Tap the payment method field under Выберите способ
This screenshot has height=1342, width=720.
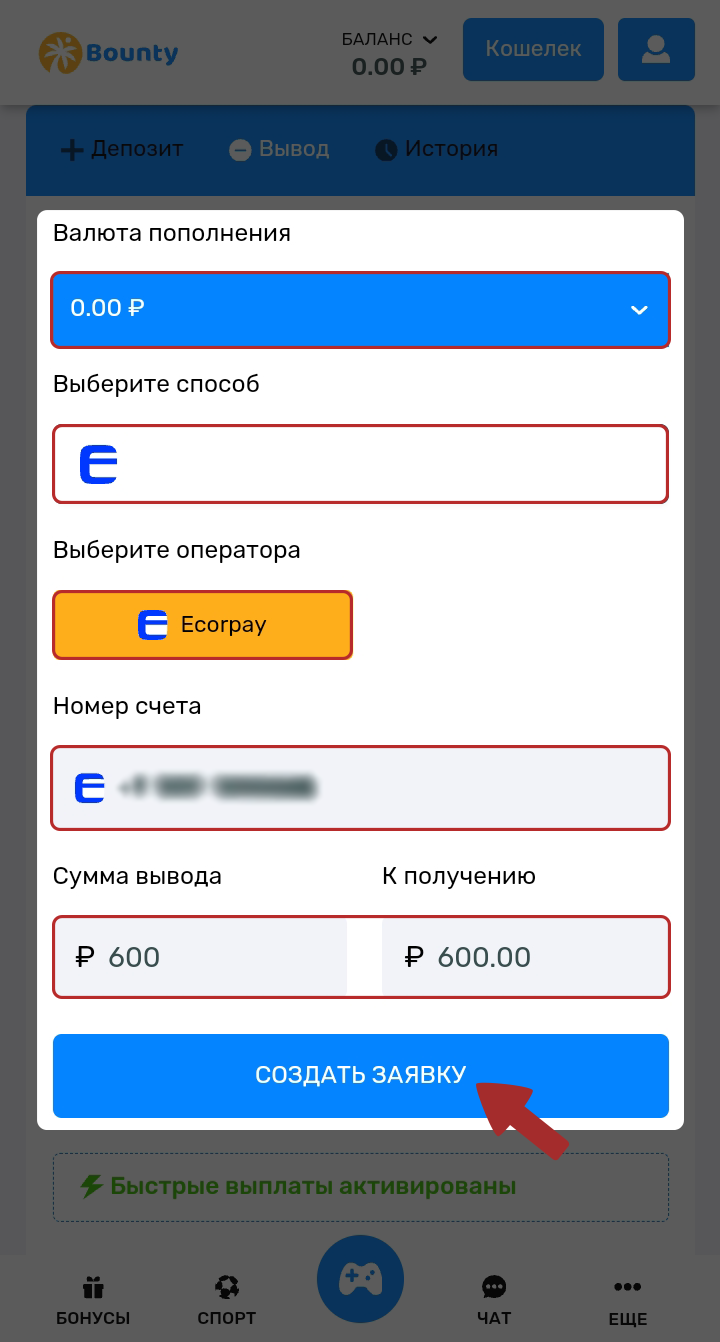coord(360,464)
